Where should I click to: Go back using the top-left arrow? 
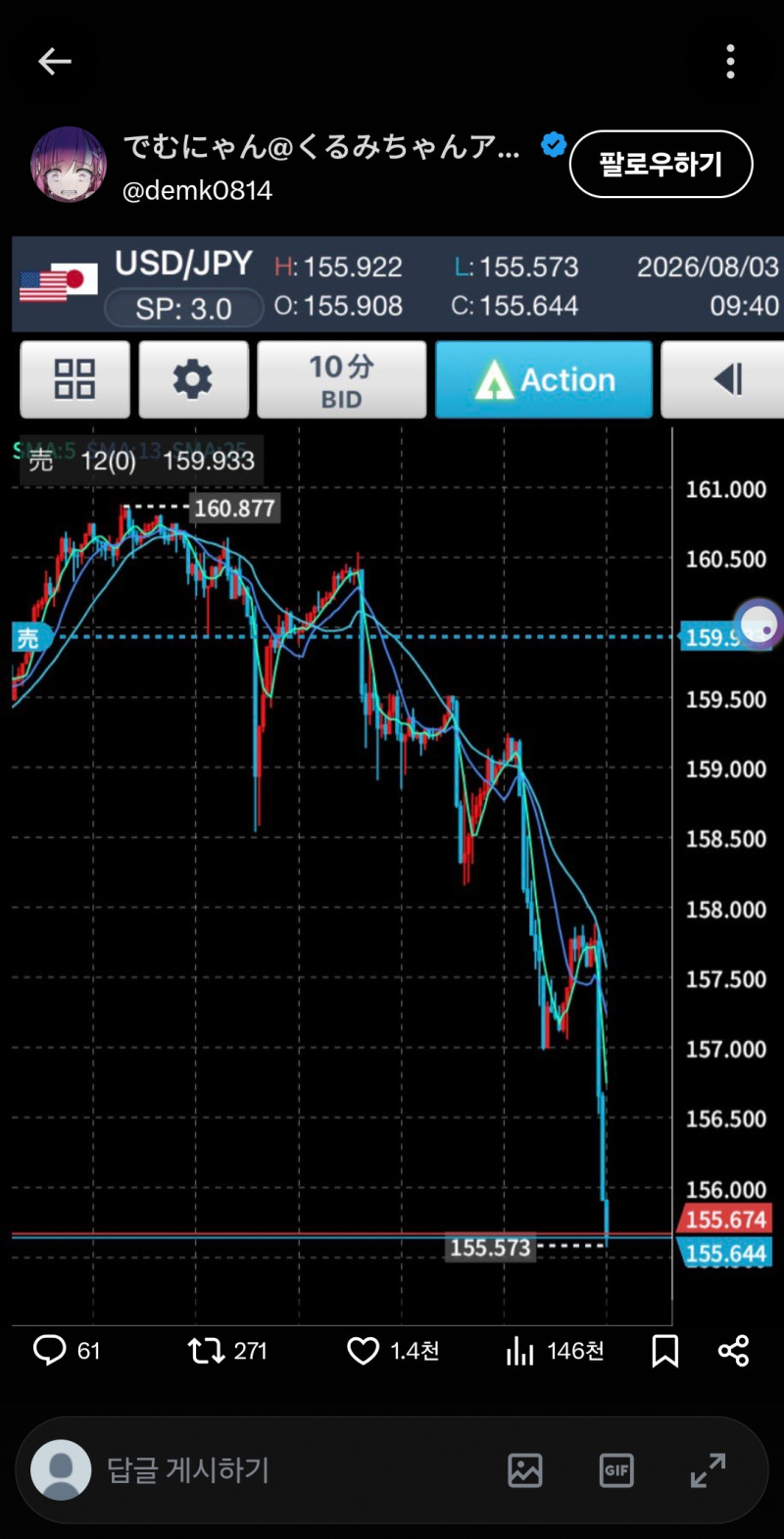pos(55,61)
